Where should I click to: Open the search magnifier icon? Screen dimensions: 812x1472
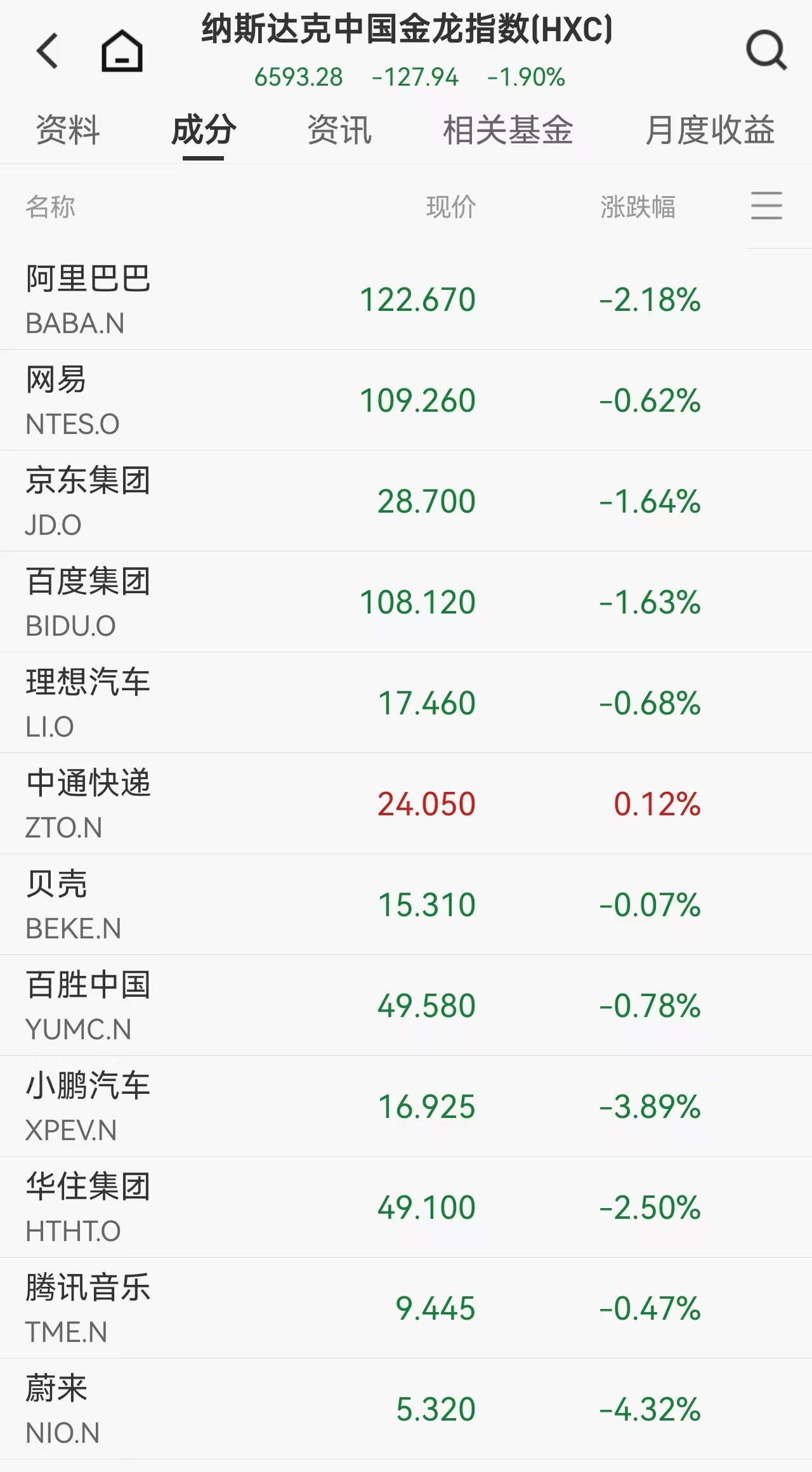(x=766, y=51)
